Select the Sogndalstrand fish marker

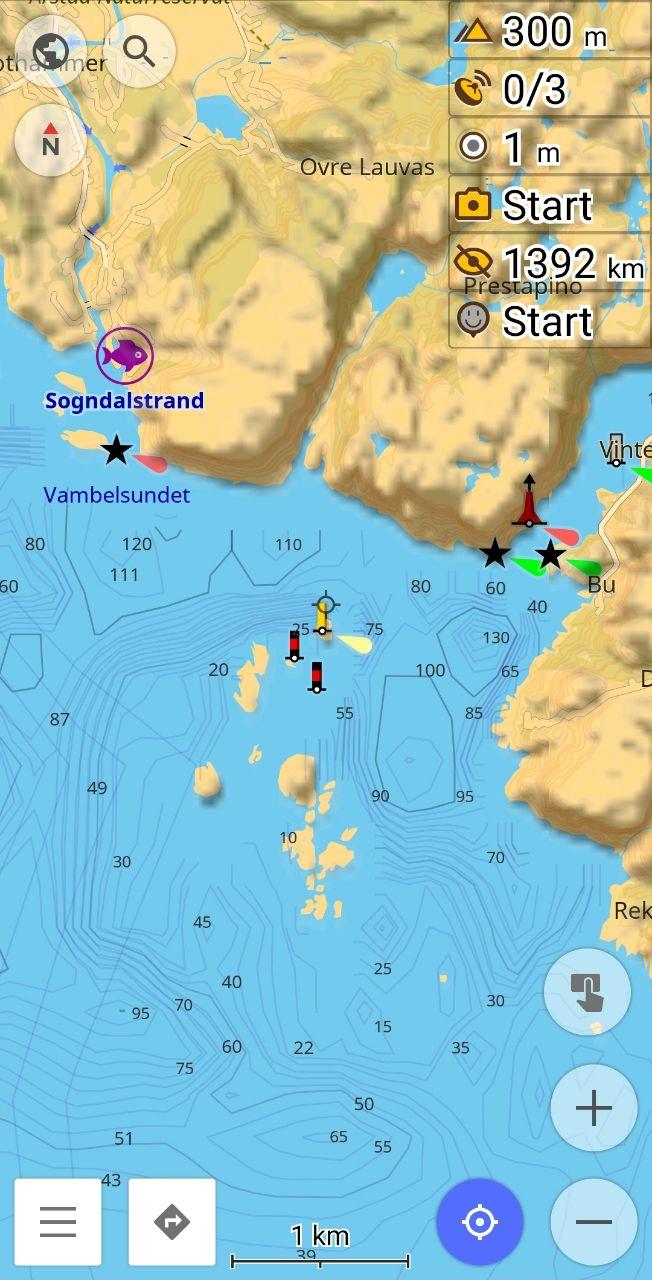click(x=125, y=355)
